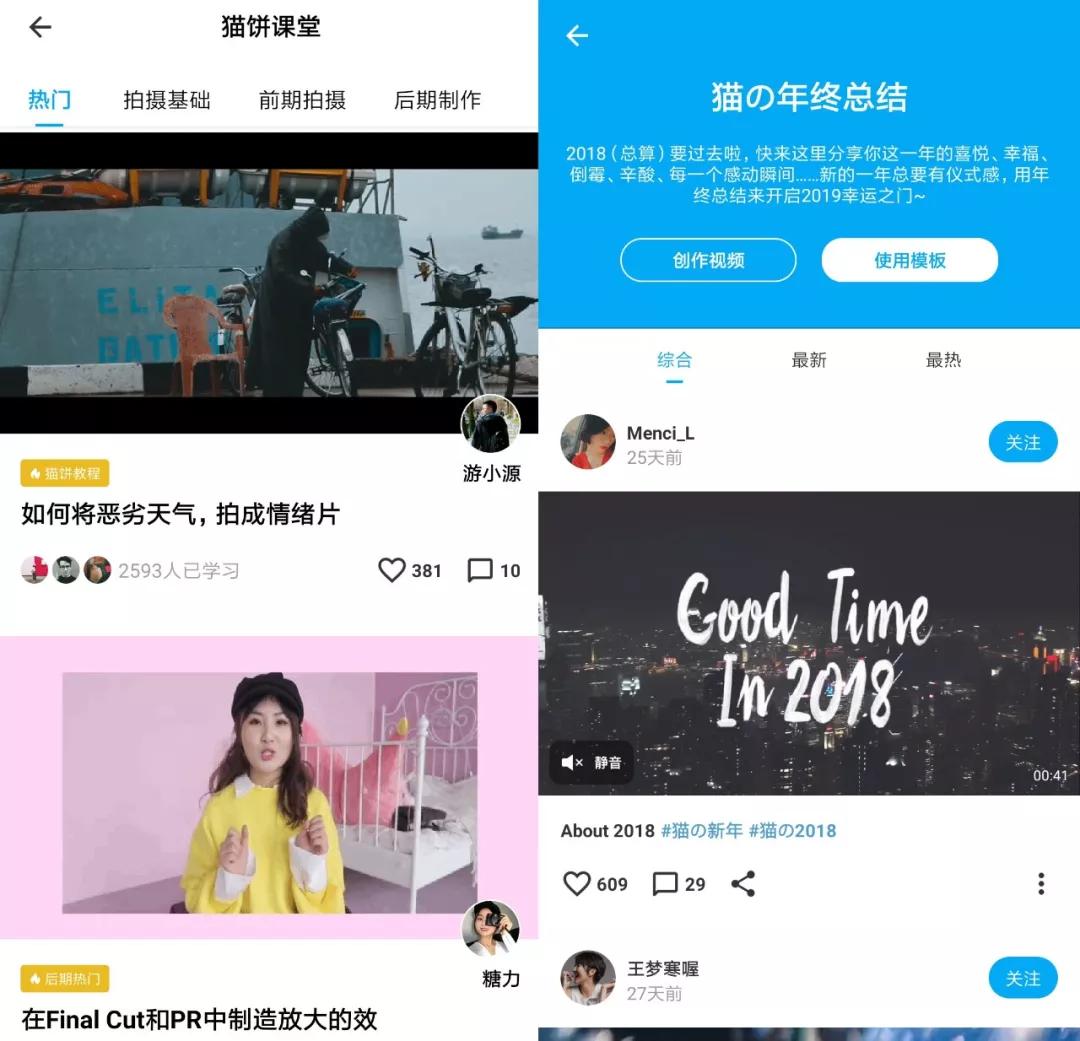Go back from 猫の年终总结 page
The image size is (1080, 1041).
pyautogui.click(x=577, y=36)
